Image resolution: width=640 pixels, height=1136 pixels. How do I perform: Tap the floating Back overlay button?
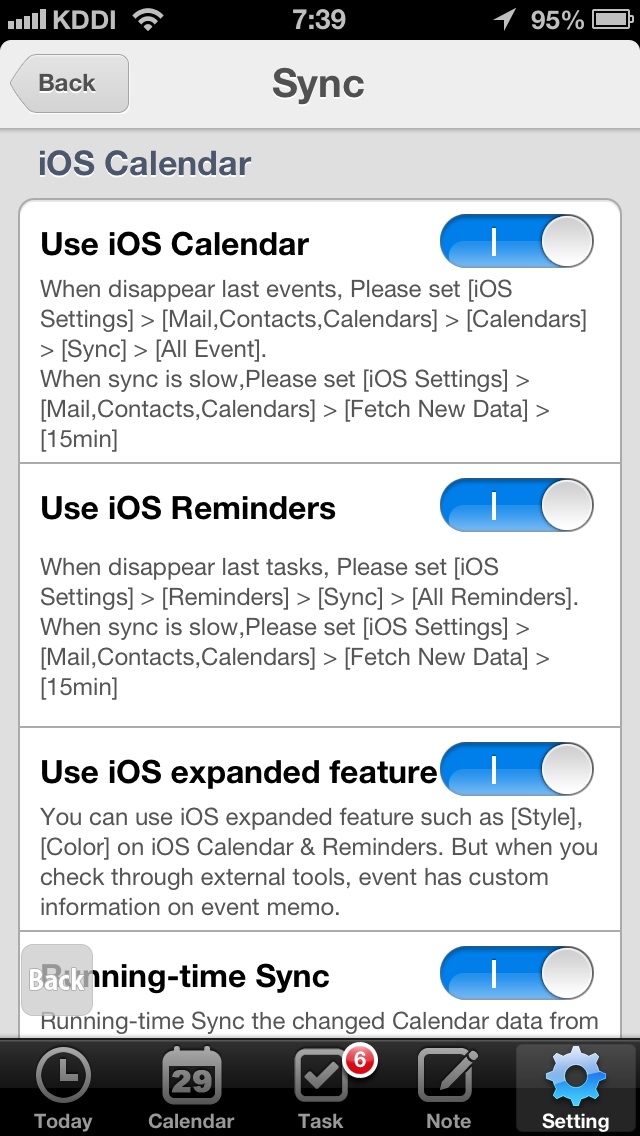tap(57, 980)
